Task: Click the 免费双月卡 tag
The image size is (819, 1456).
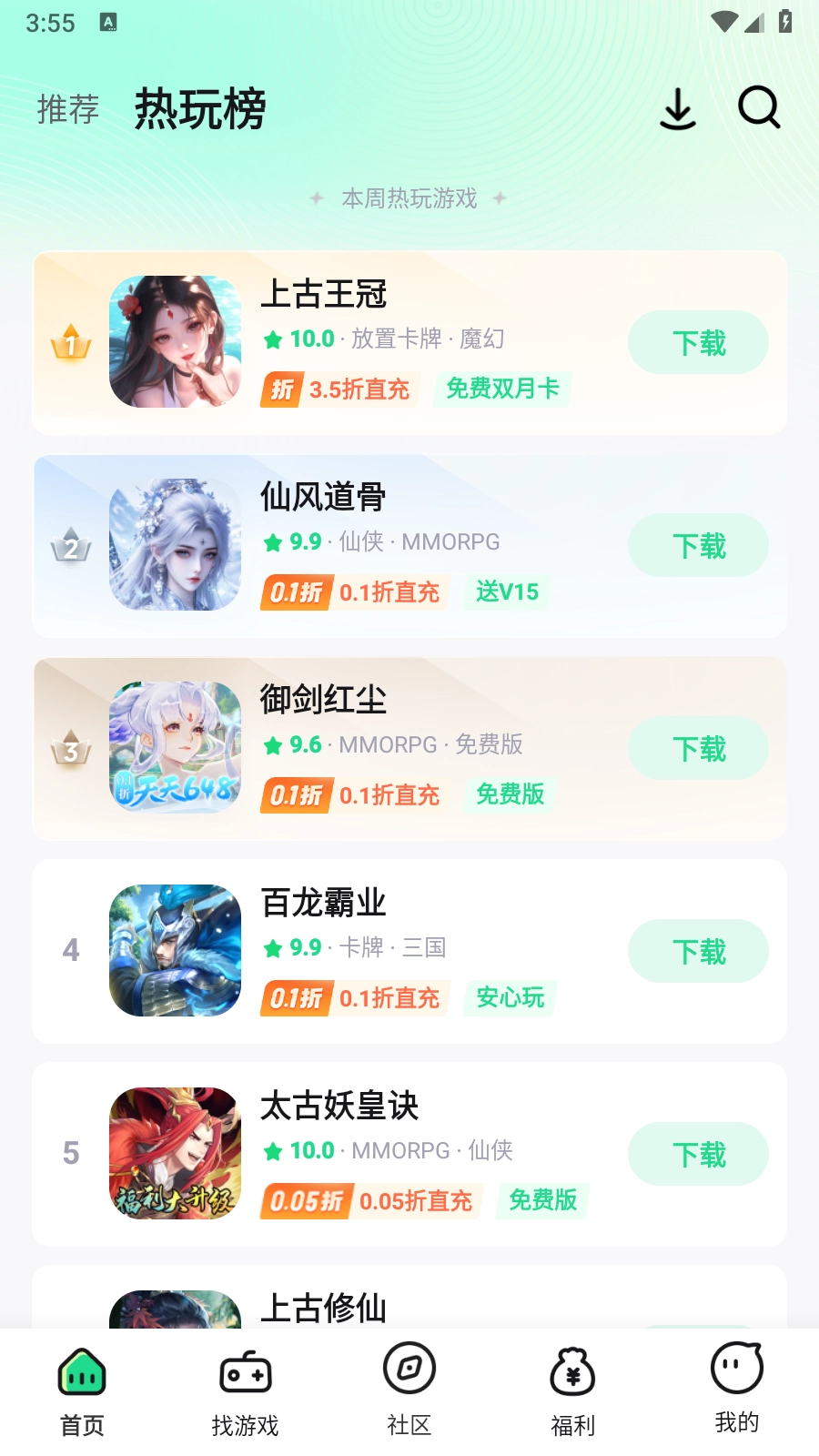Action: pyautogui.click(x=504, y=389)
